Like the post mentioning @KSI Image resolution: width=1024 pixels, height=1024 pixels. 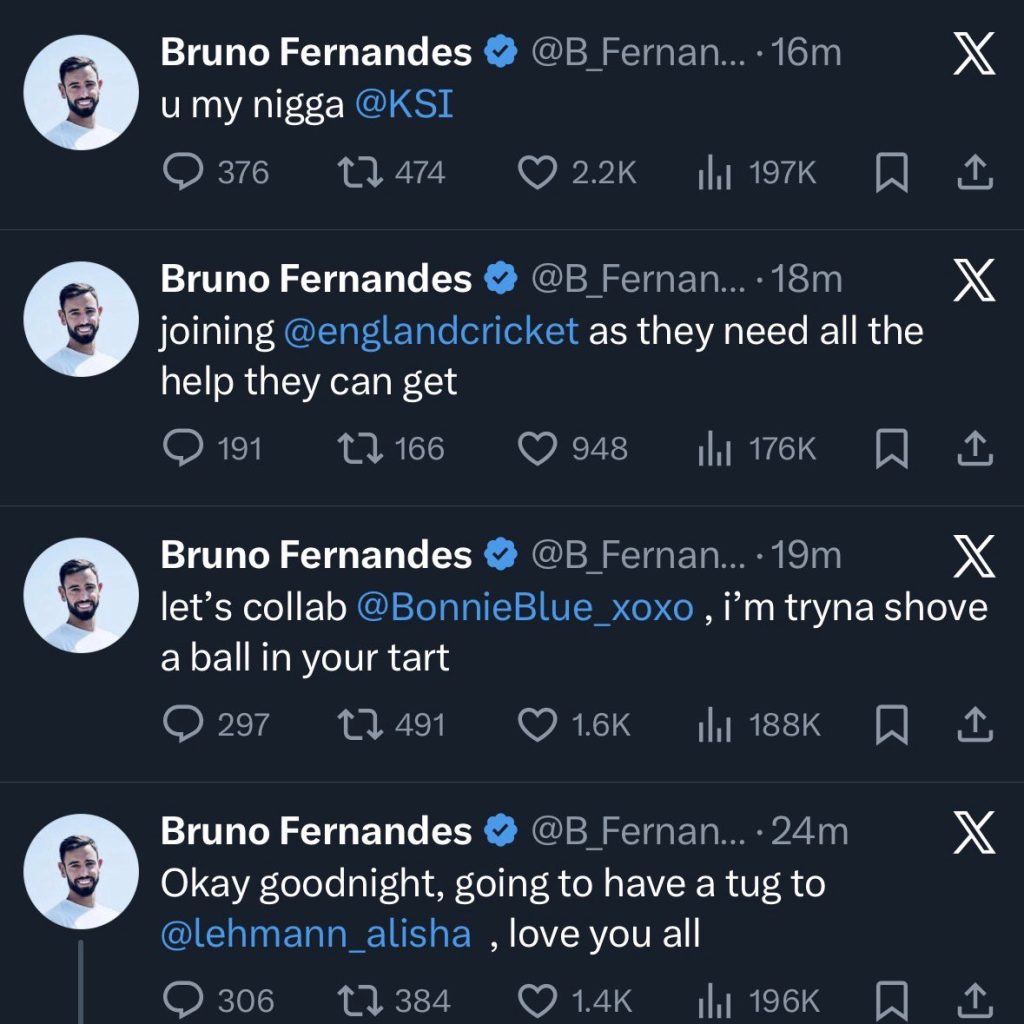[538, 174]
